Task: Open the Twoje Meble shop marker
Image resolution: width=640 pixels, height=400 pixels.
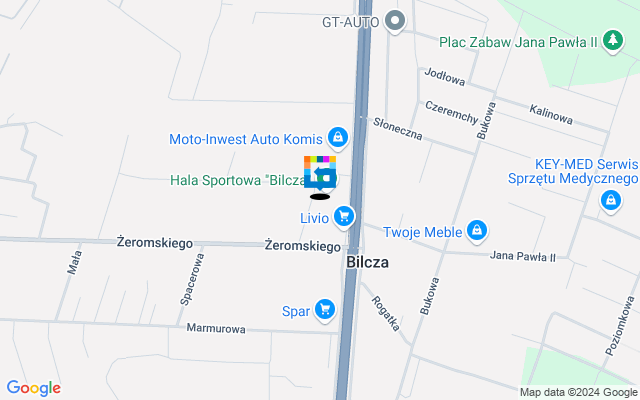Action: (x=477, y=232)
